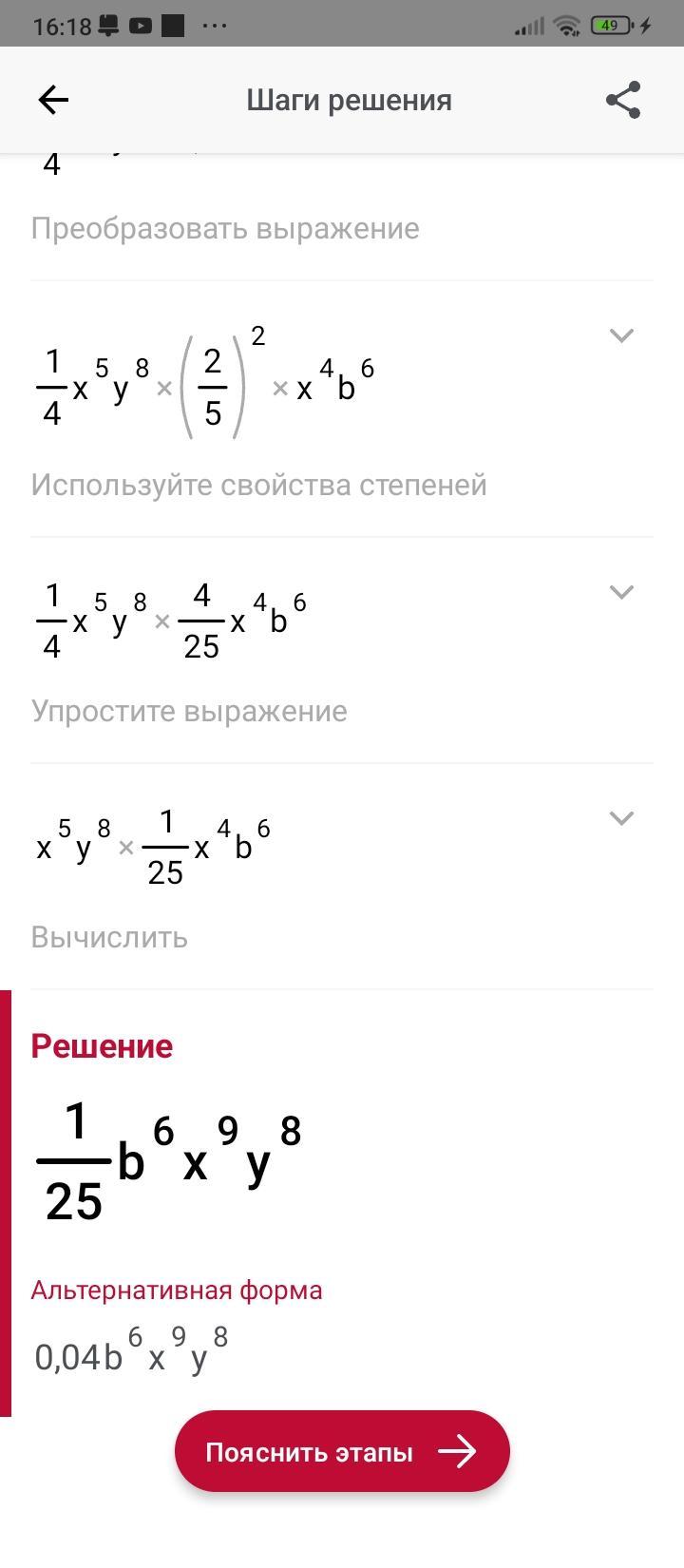Expand the 'Используйте свойства степеней' step
Screen dimensions: 684x1568
coord(621,335)
